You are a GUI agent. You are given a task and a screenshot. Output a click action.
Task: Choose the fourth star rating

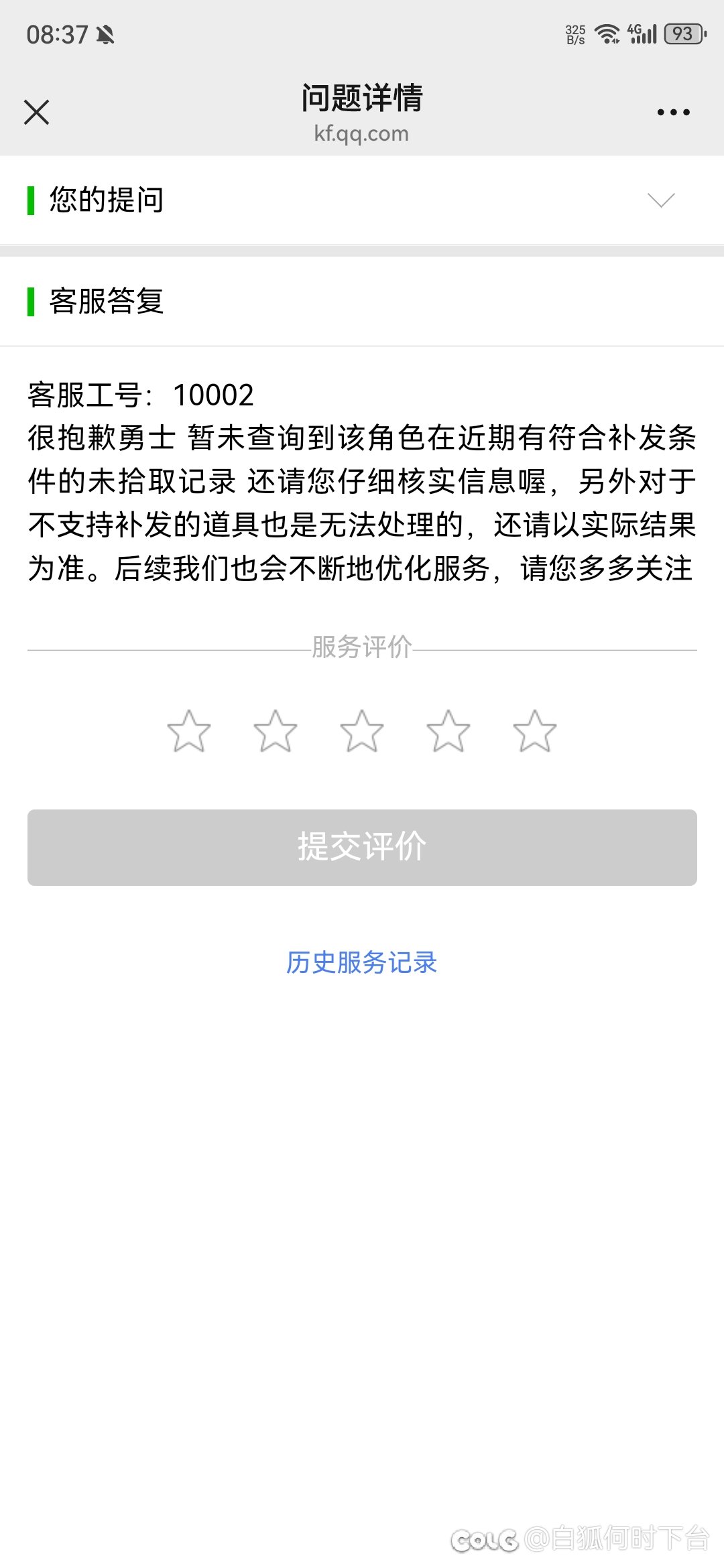click(x=448, y=732)
